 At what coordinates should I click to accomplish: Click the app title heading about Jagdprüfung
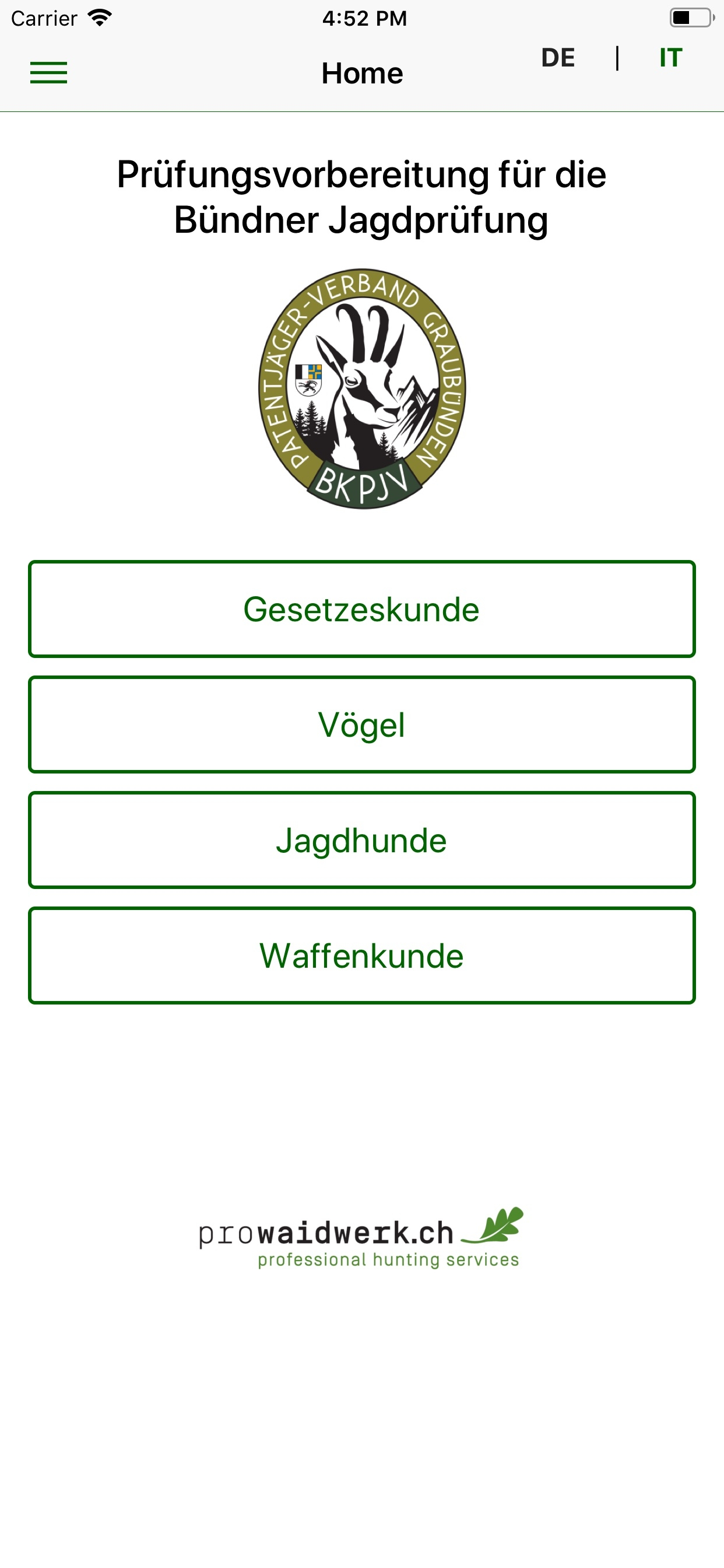[362, 196]
